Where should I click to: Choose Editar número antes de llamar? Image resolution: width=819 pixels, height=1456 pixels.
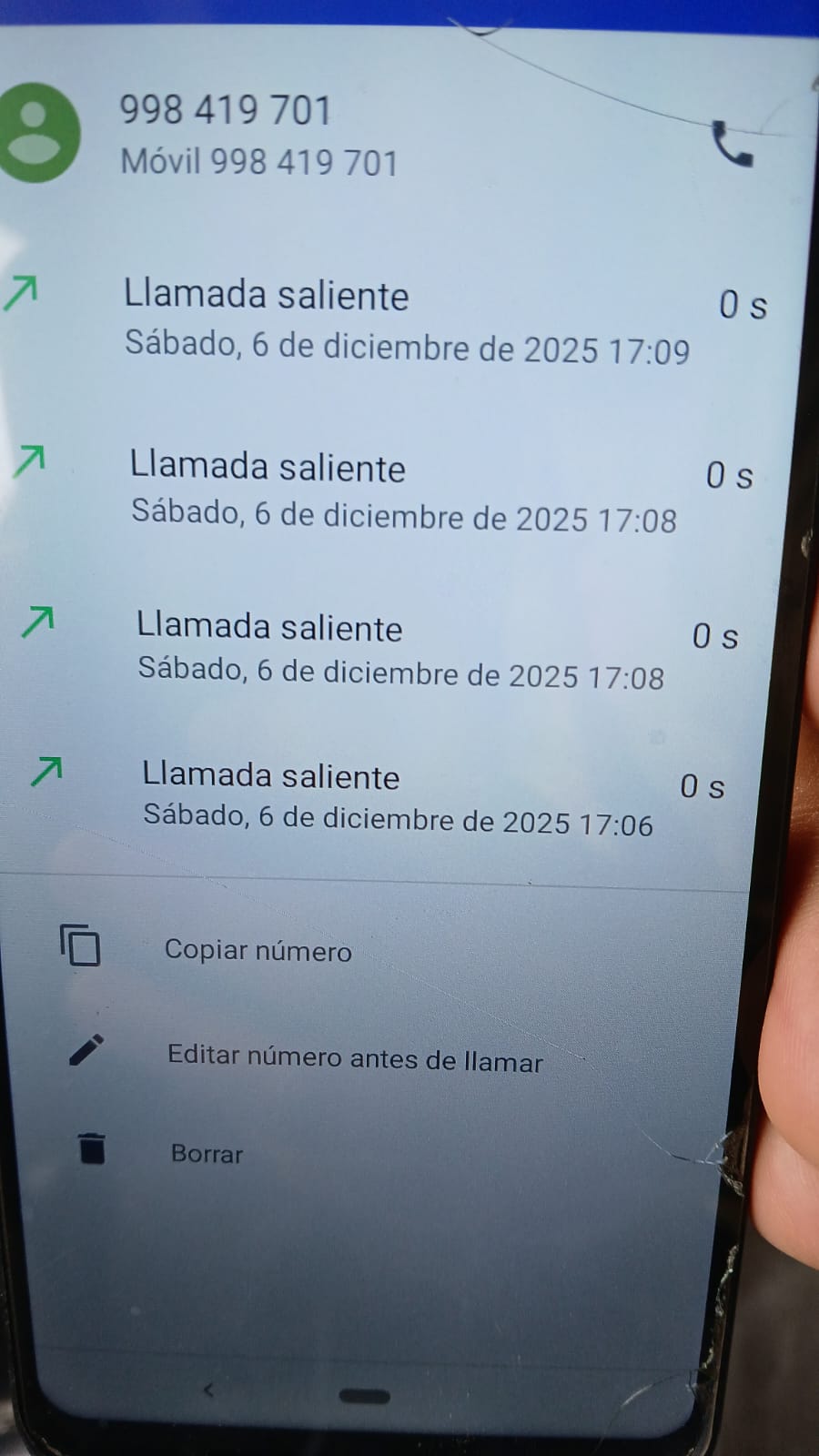(x=354, y=1058)
